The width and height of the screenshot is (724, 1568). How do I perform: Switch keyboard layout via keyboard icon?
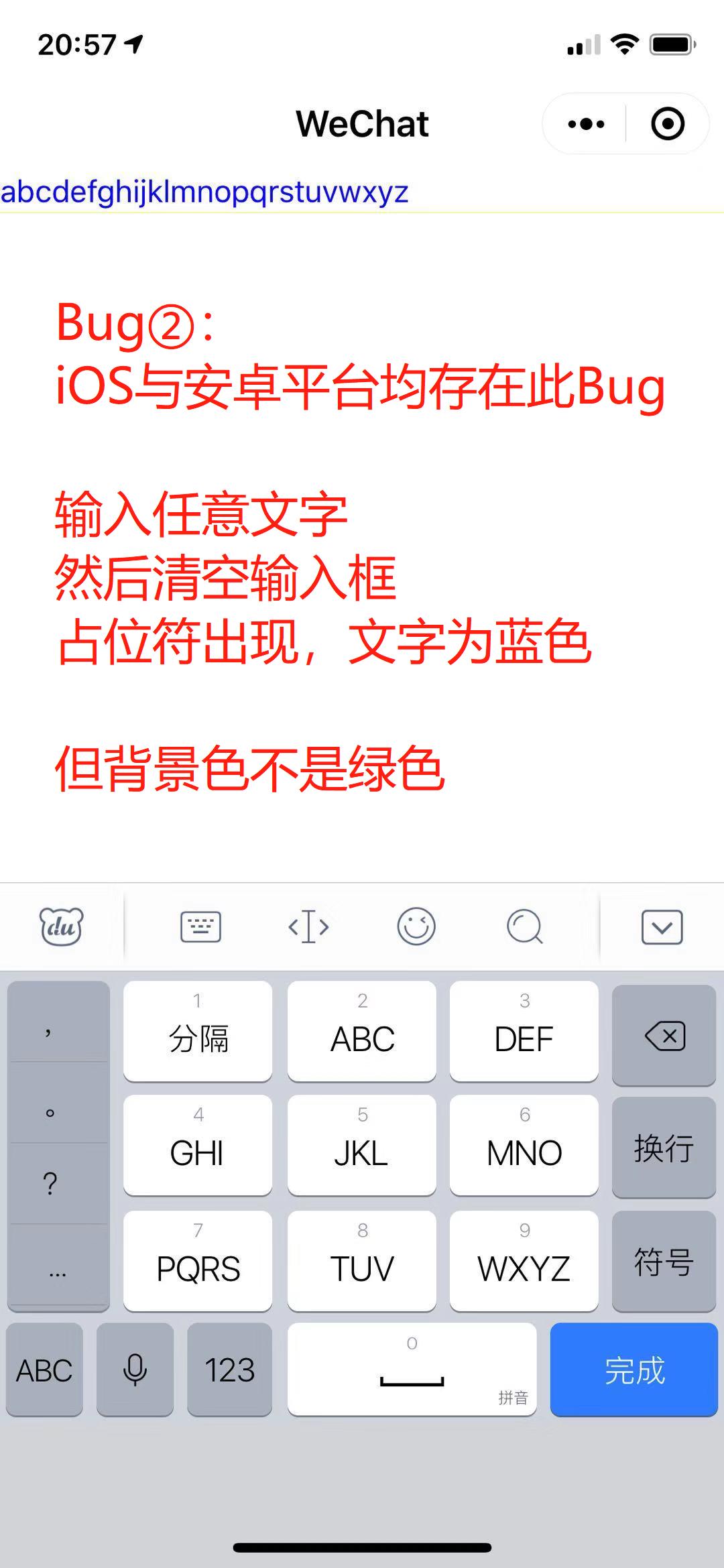pos(200,926)
